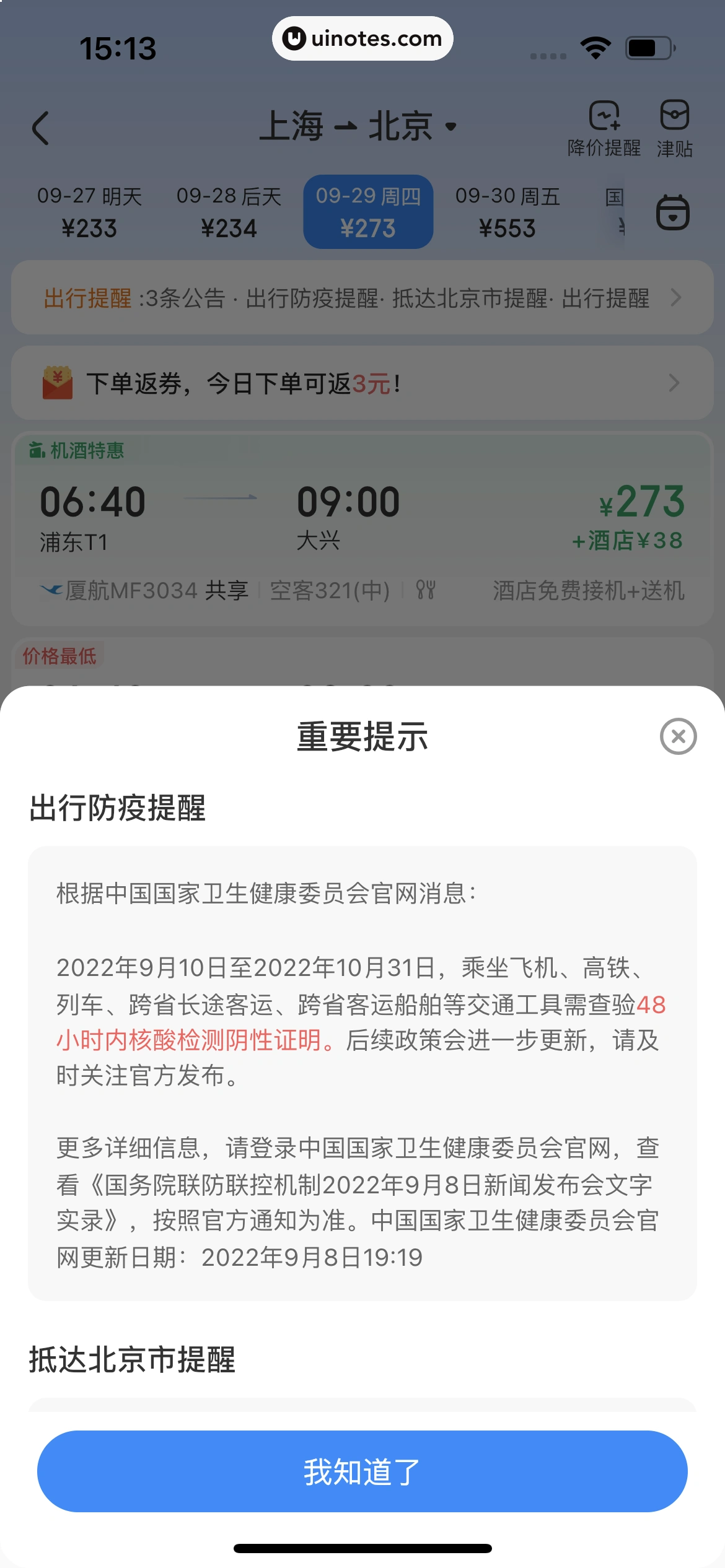The height and width of the screenshot is (1568, 725).
Task: Select date 09-28 后天 ¥234
Action: [229, 212]
